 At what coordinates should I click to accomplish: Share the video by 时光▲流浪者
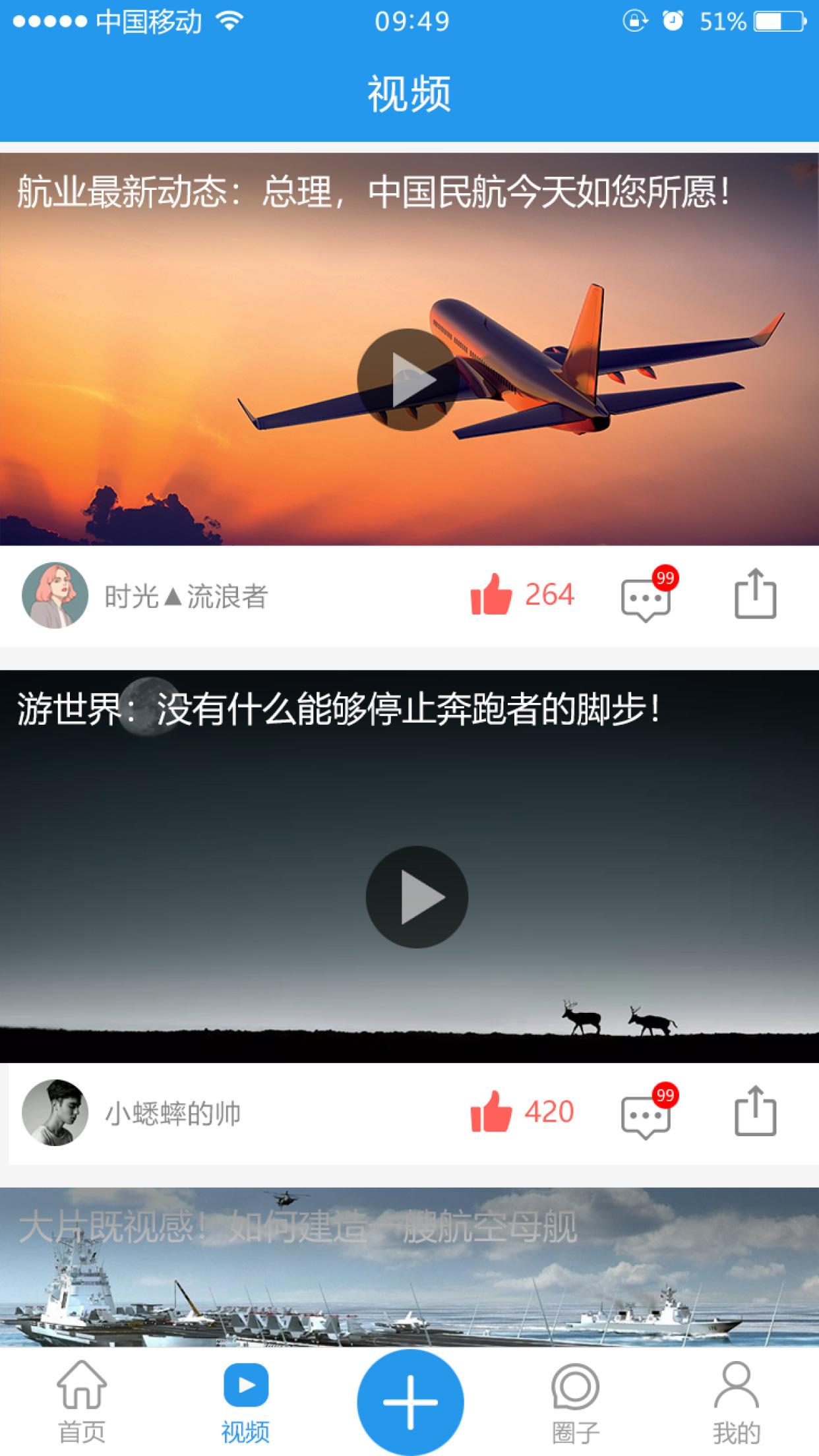coord(755,594)
